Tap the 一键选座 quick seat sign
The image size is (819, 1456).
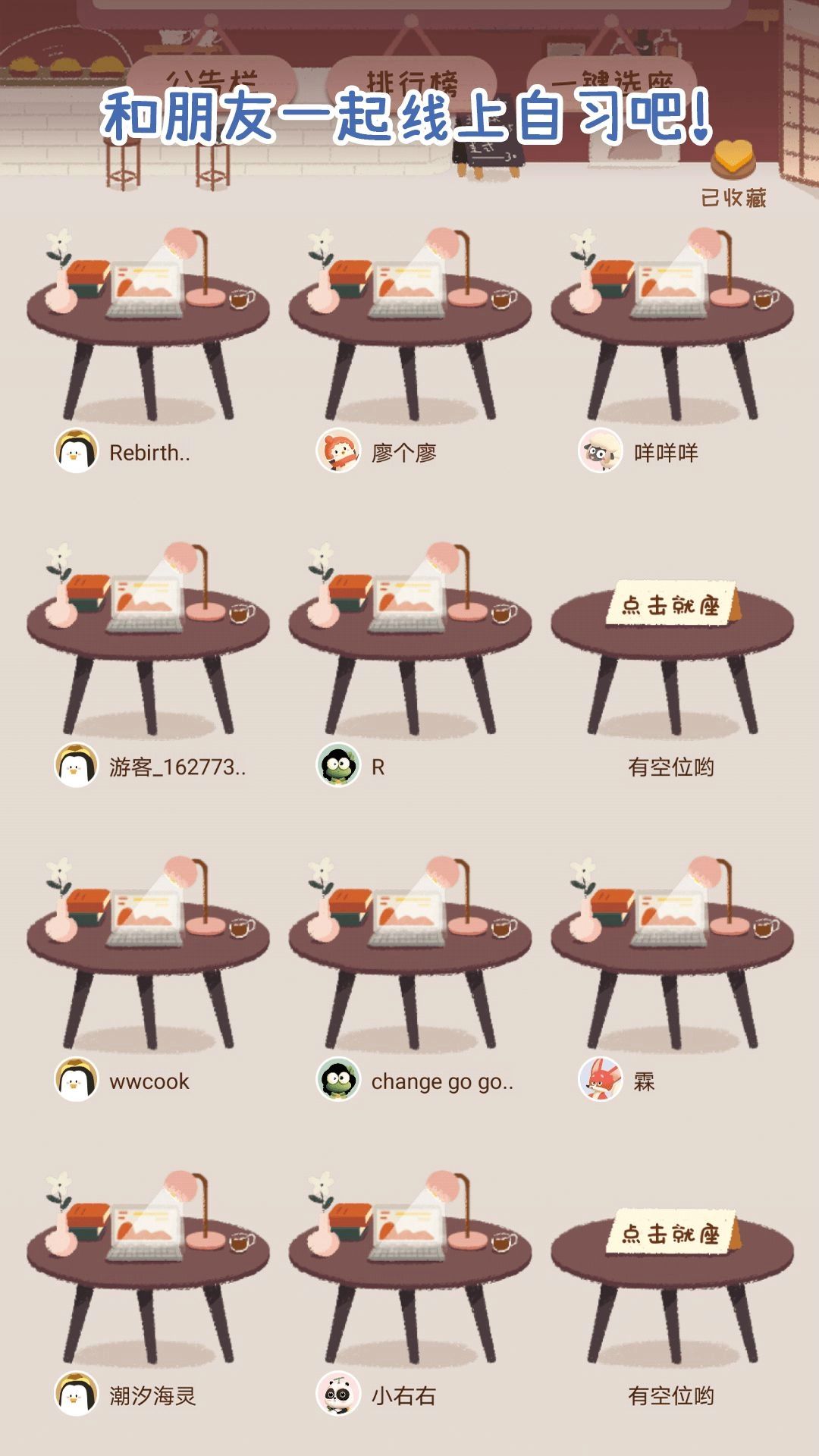pos(611,76)
